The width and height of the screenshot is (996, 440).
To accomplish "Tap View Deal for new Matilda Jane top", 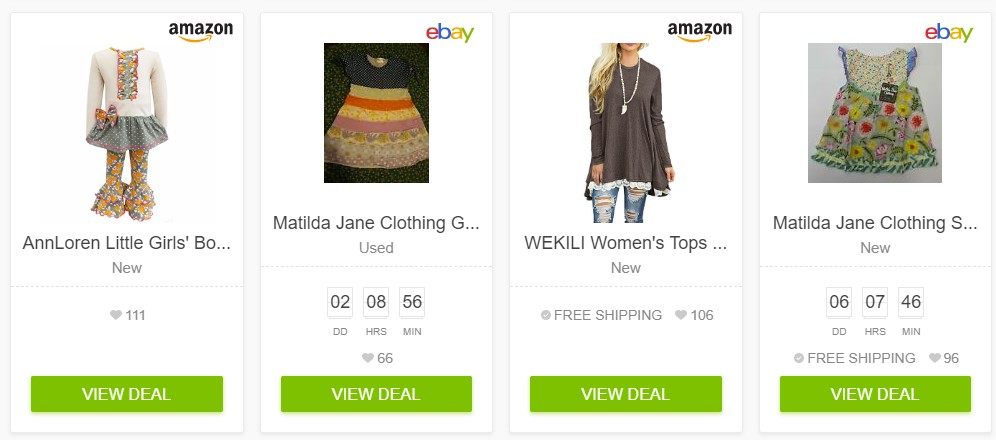I will (x=875, y=394).
